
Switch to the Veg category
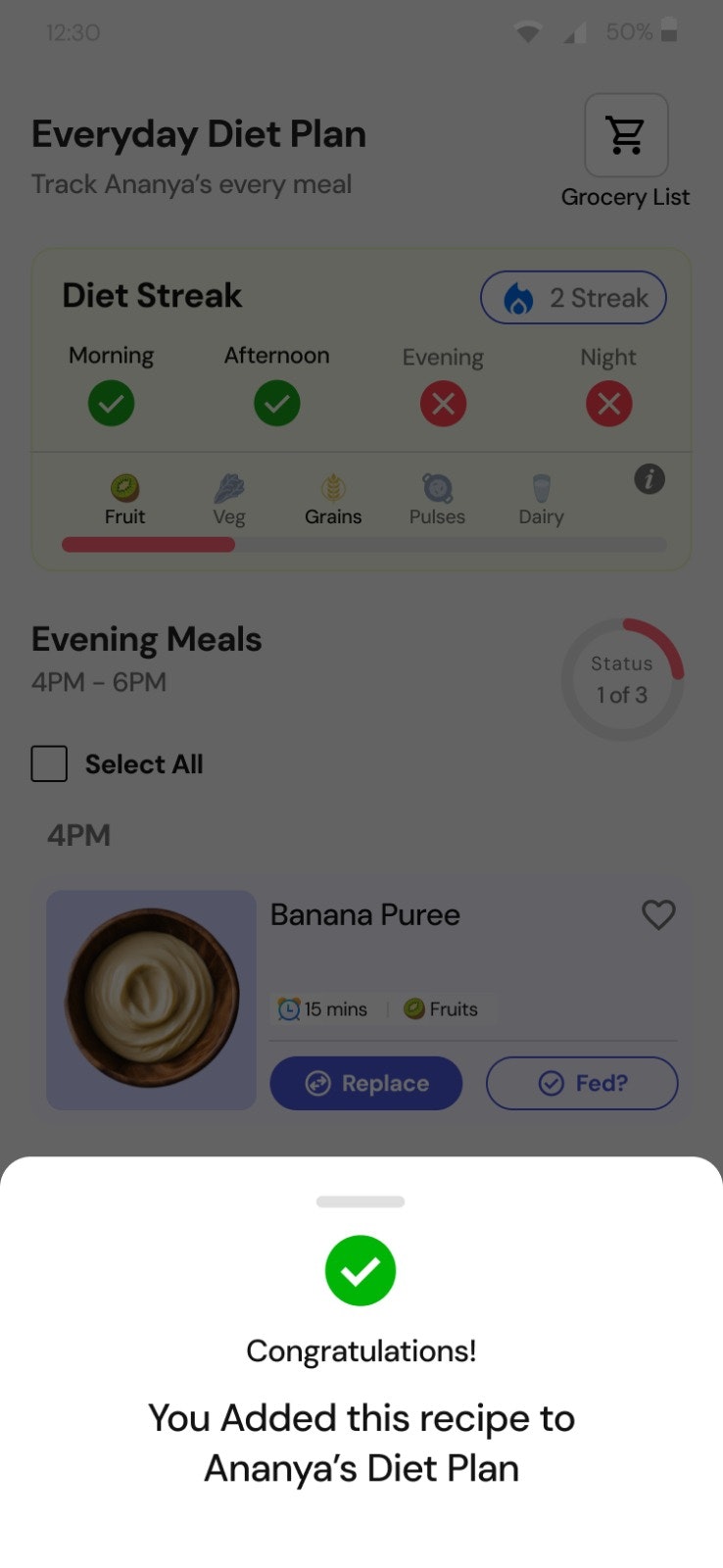click(229, 500)
